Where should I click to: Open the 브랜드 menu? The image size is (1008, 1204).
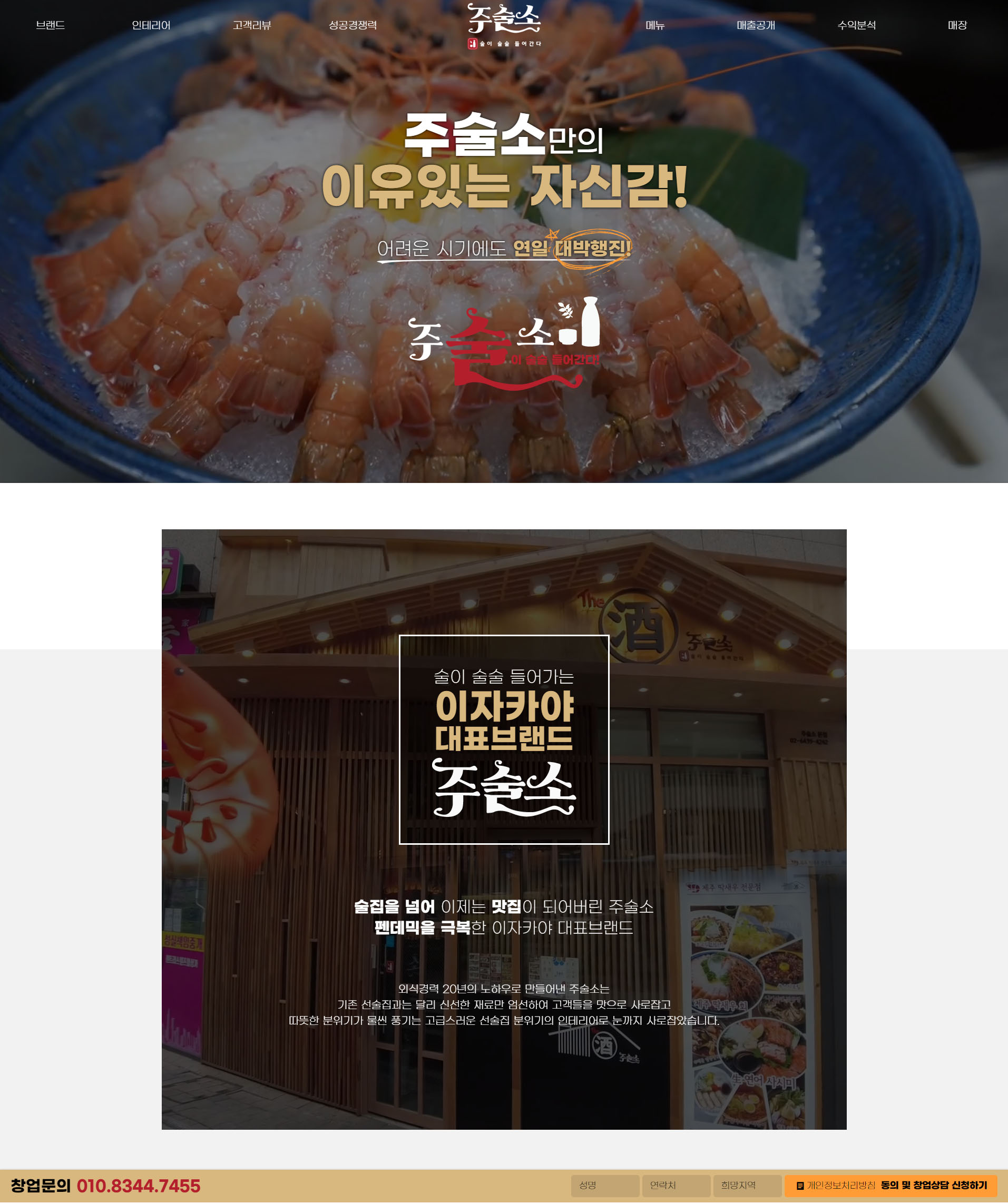pos(50,25)
